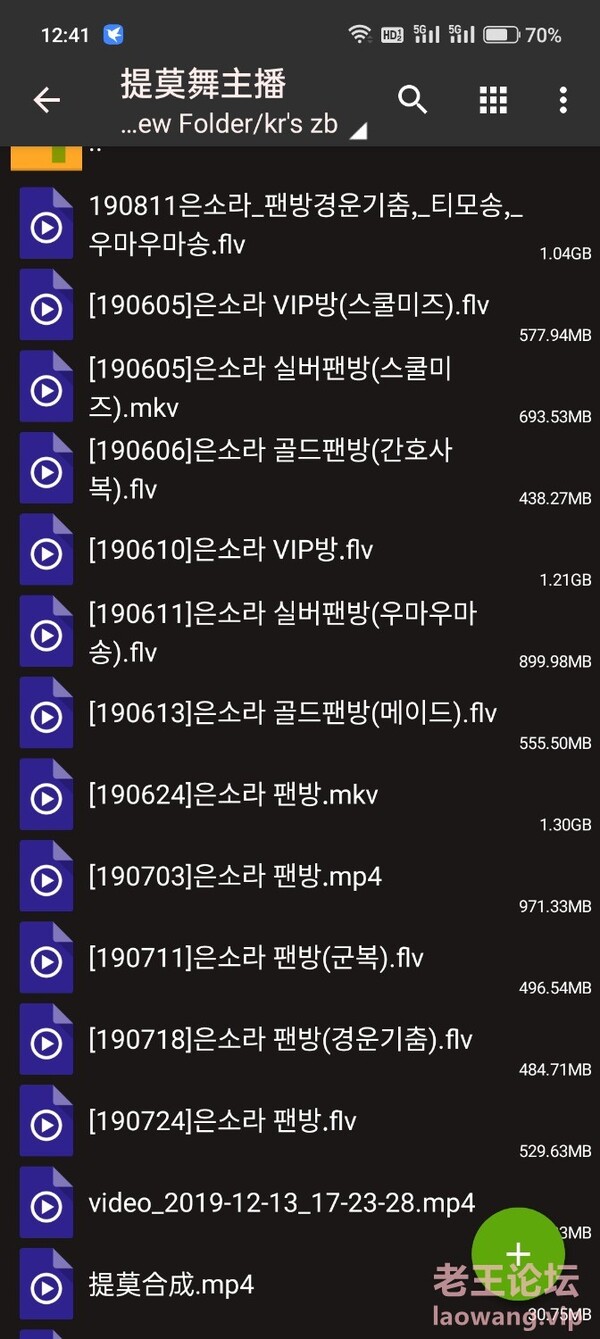600x1339 pixels.
Task: Open [190605] VIP flv file of 577.94MB
Action: 300,307
